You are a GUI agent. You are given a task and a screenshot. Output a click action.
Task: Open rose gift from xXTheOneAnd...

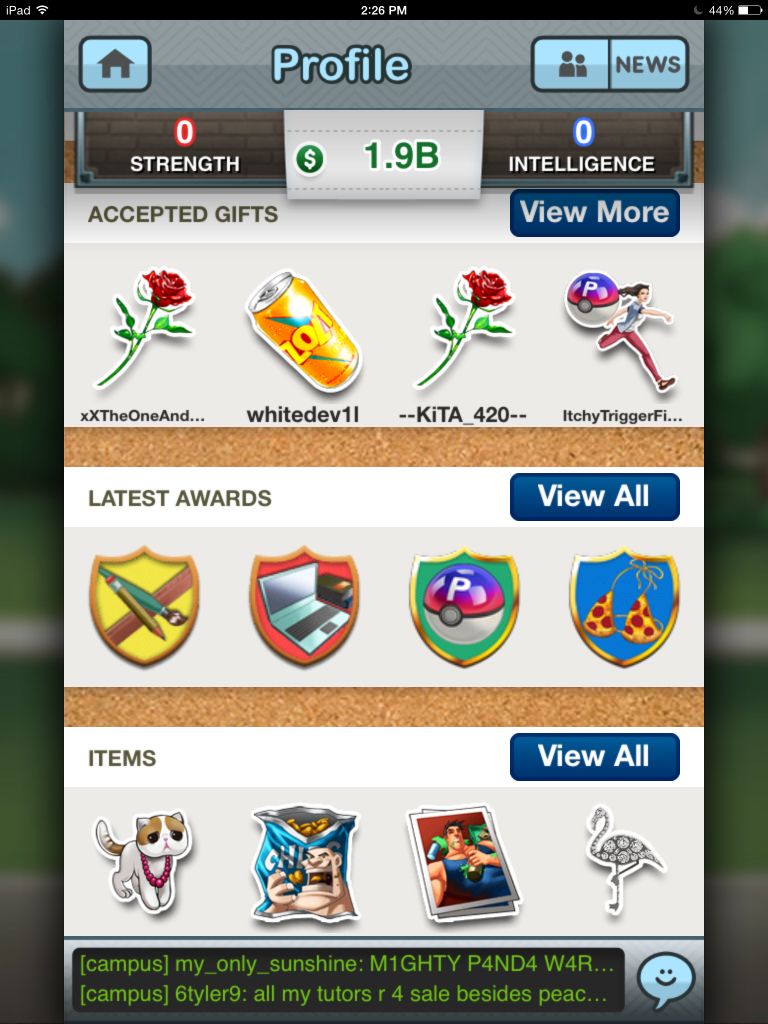coord(144,330)
